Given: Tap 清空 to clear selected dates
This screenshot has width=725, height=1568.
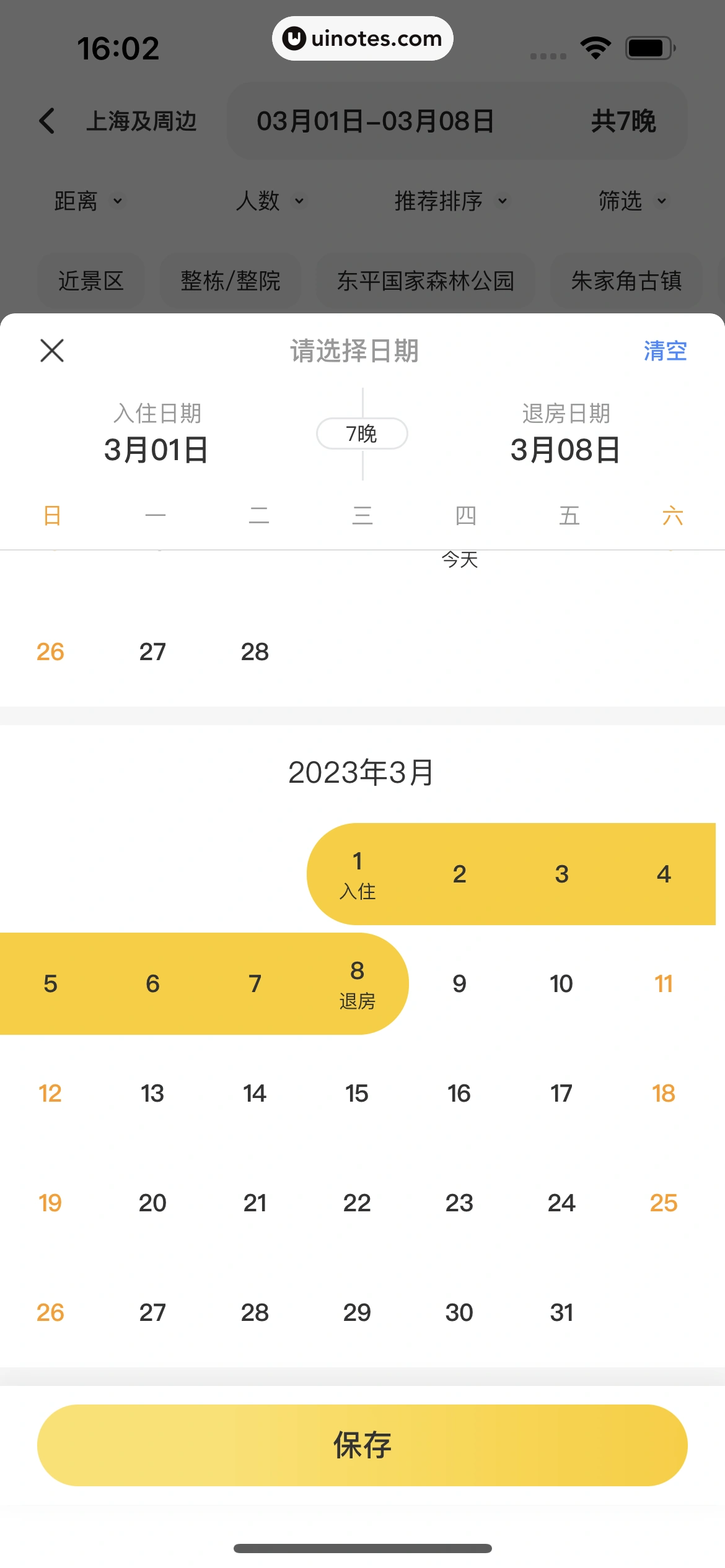Looking at the screenshot, I should tap(664, 351).
